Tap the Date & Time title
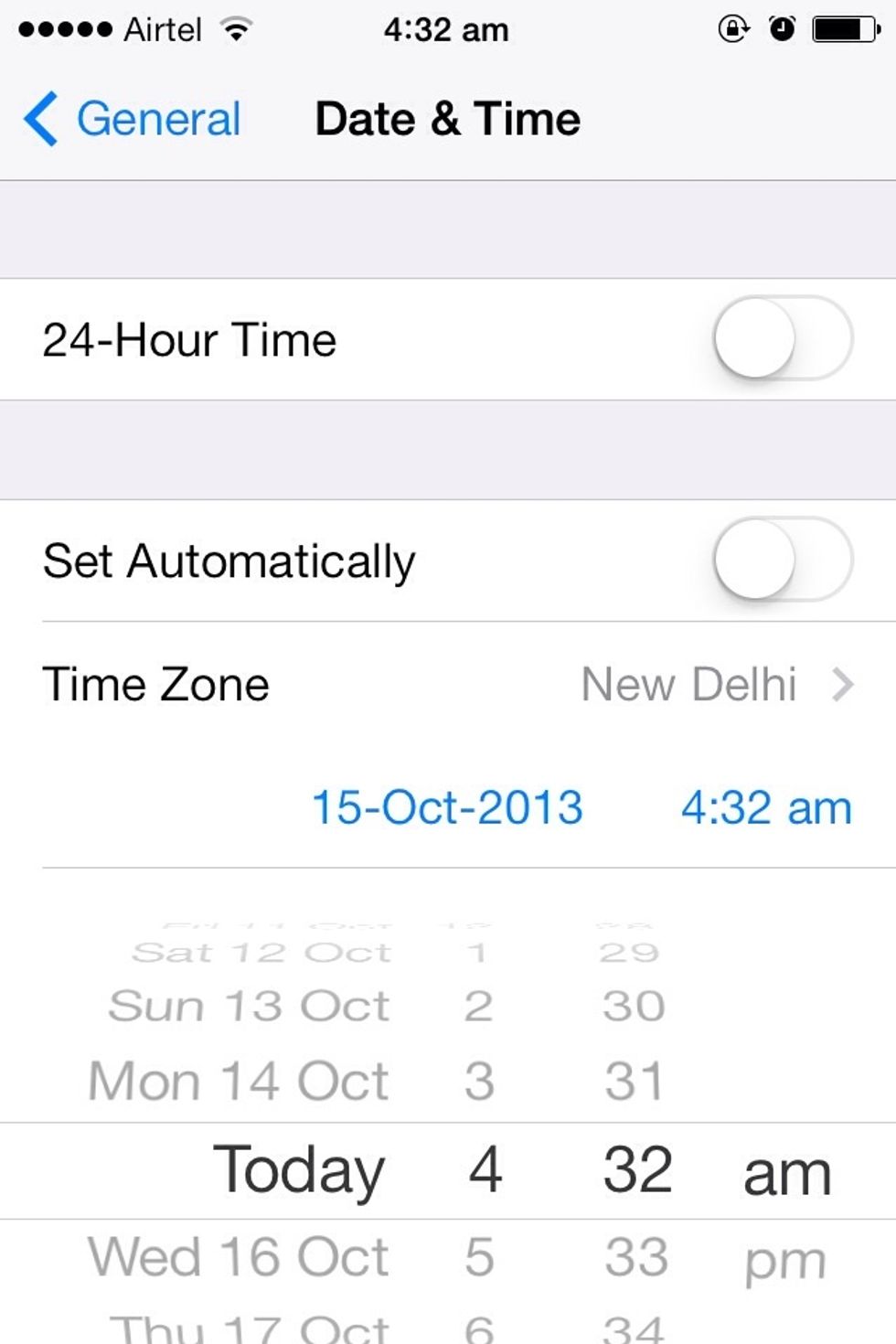The image size is (896, 1344). pyautogui.click(x=447, y=118)
